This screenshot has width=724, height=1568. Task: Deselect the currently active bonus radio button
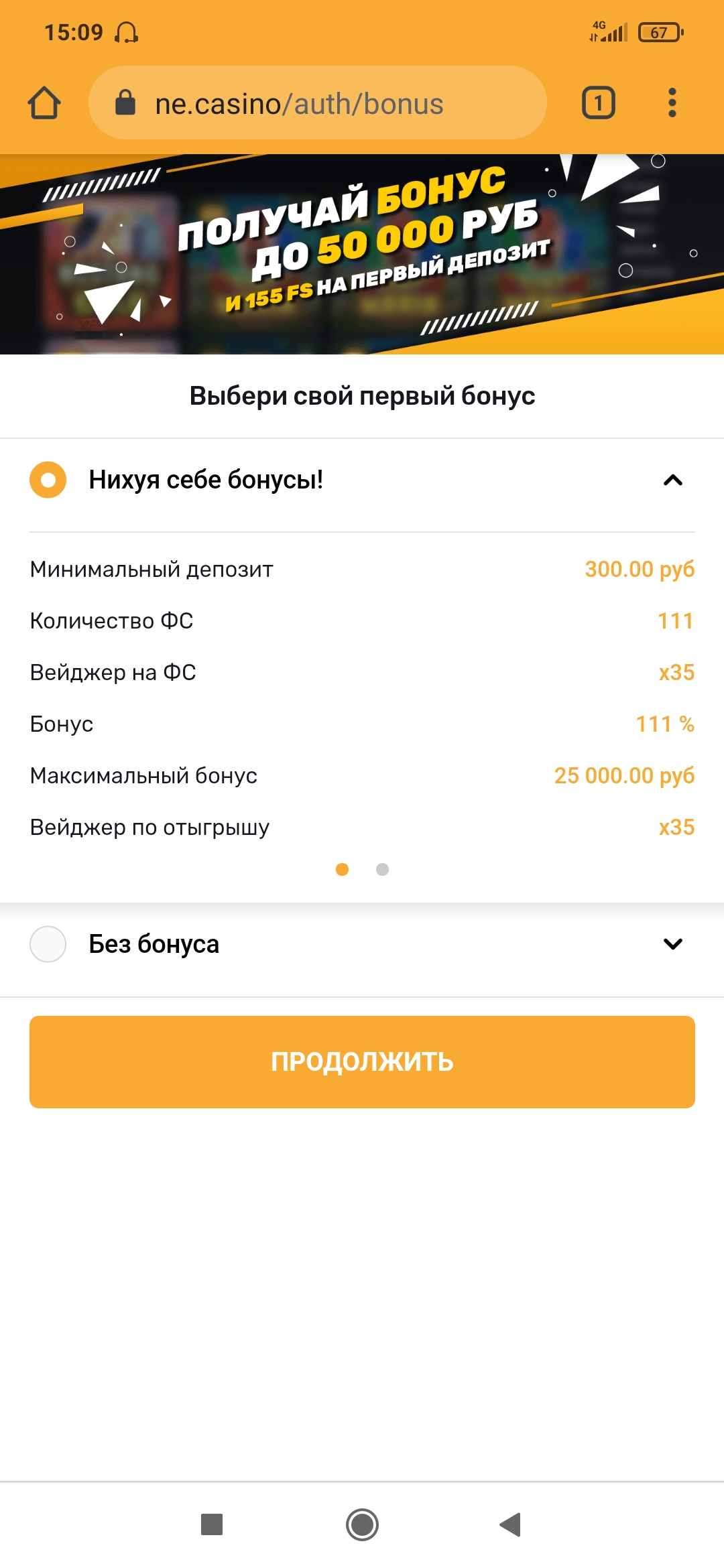click(47, 480)
